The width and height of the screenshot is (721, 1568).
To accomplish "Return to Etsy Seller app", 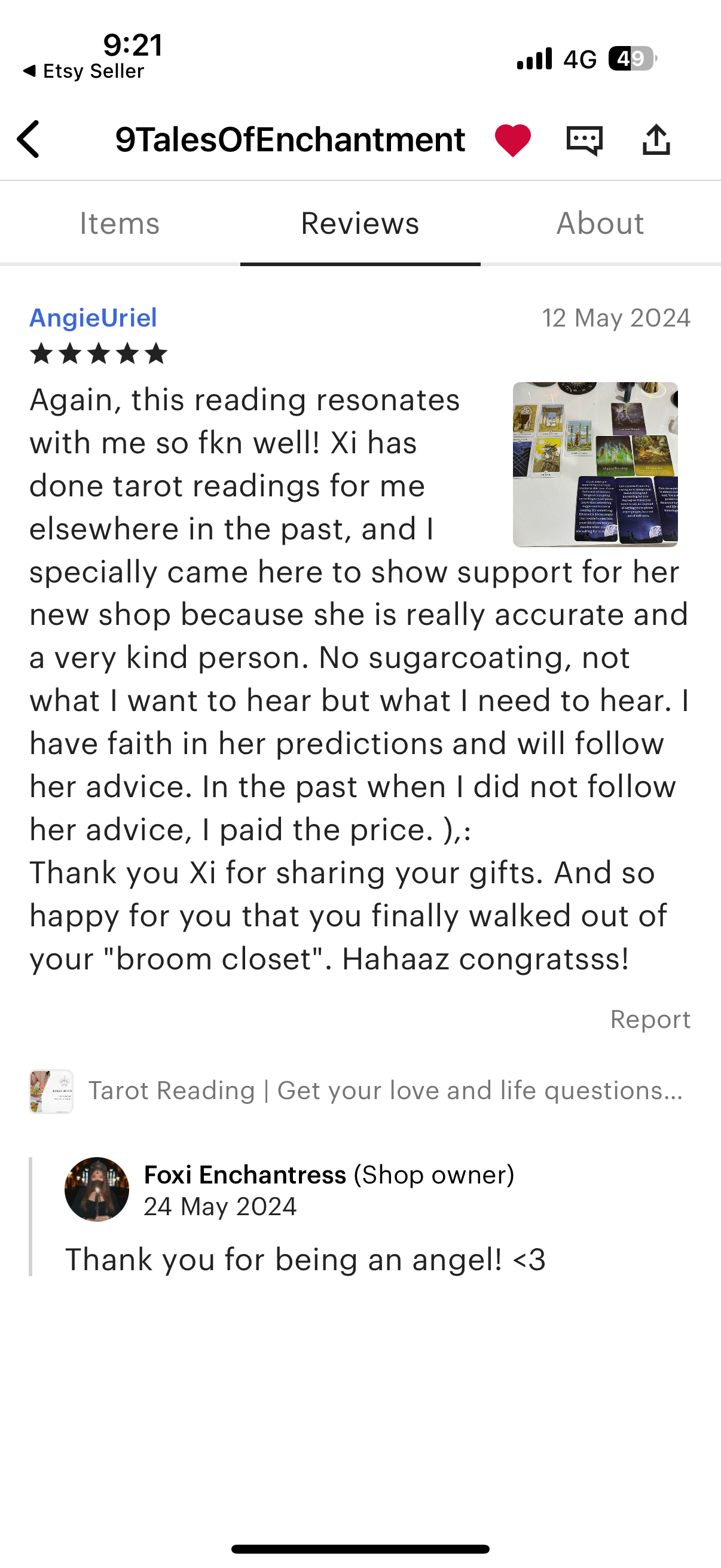I will click(x=84, y=71).
